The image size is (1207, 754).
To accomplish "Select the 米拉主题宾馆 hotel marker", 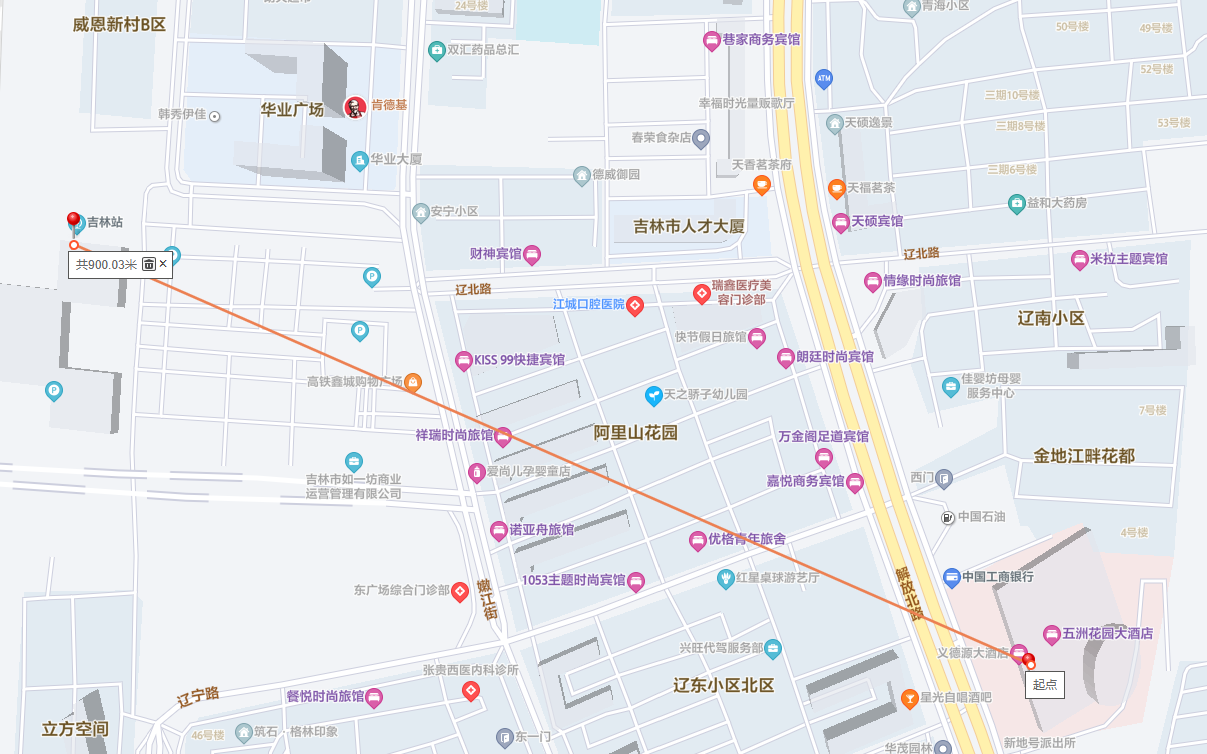I will pos(1079,259).
